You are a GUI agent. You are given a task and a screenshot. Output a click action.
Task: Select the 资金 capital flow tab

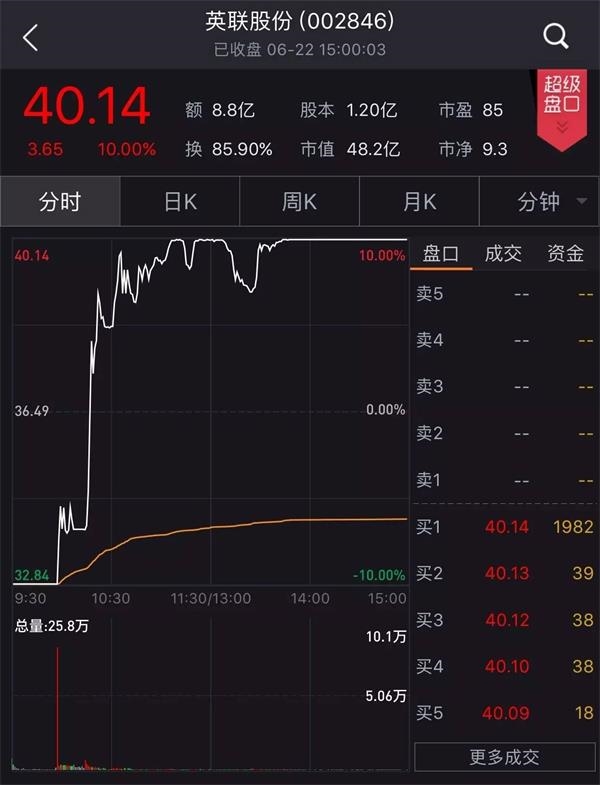(565, 253)
